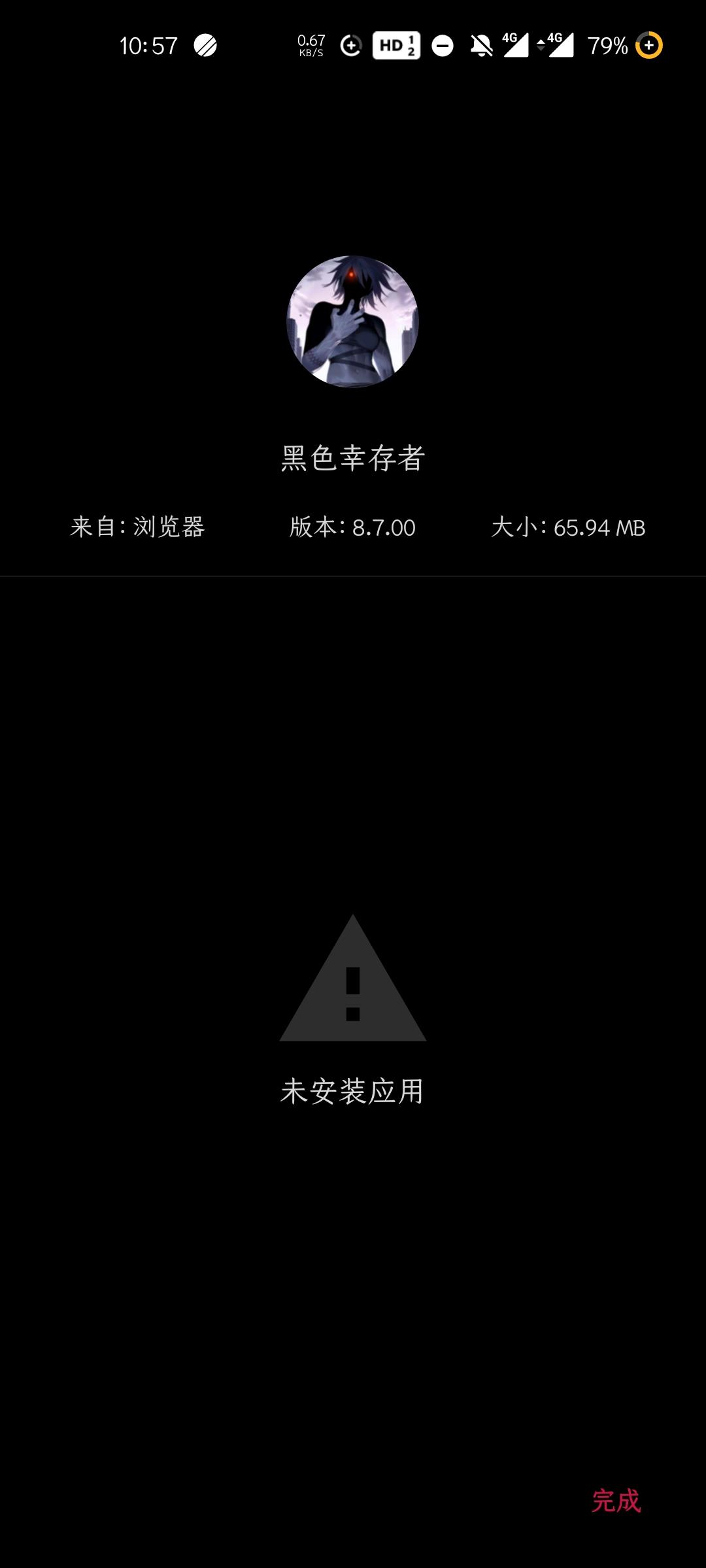The width and height of the screenshot is (706, 1568).
Task: Tap the second 4G signal icon
Action: pos(559,46)
